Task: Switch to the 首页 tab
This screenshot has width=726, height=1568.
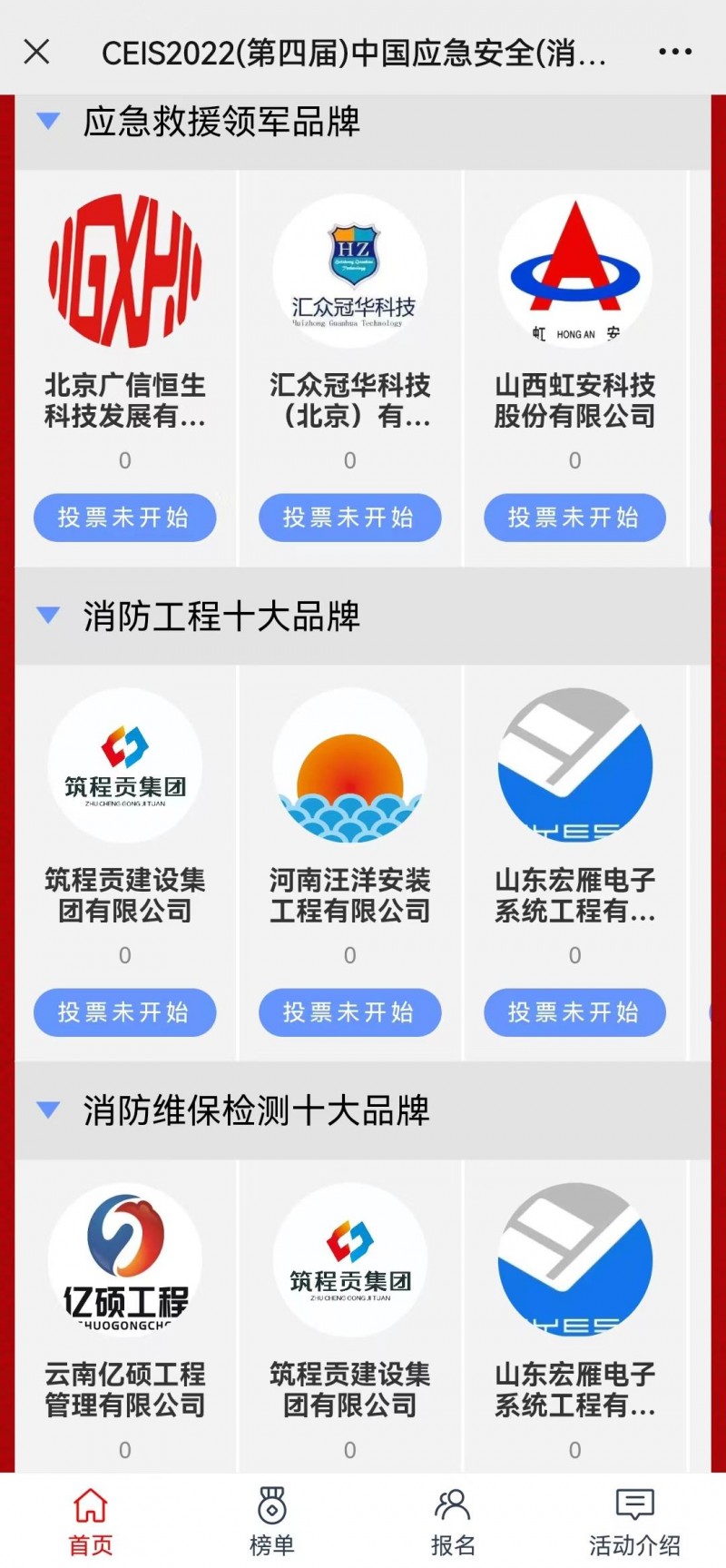Action: click(91, 1521)
